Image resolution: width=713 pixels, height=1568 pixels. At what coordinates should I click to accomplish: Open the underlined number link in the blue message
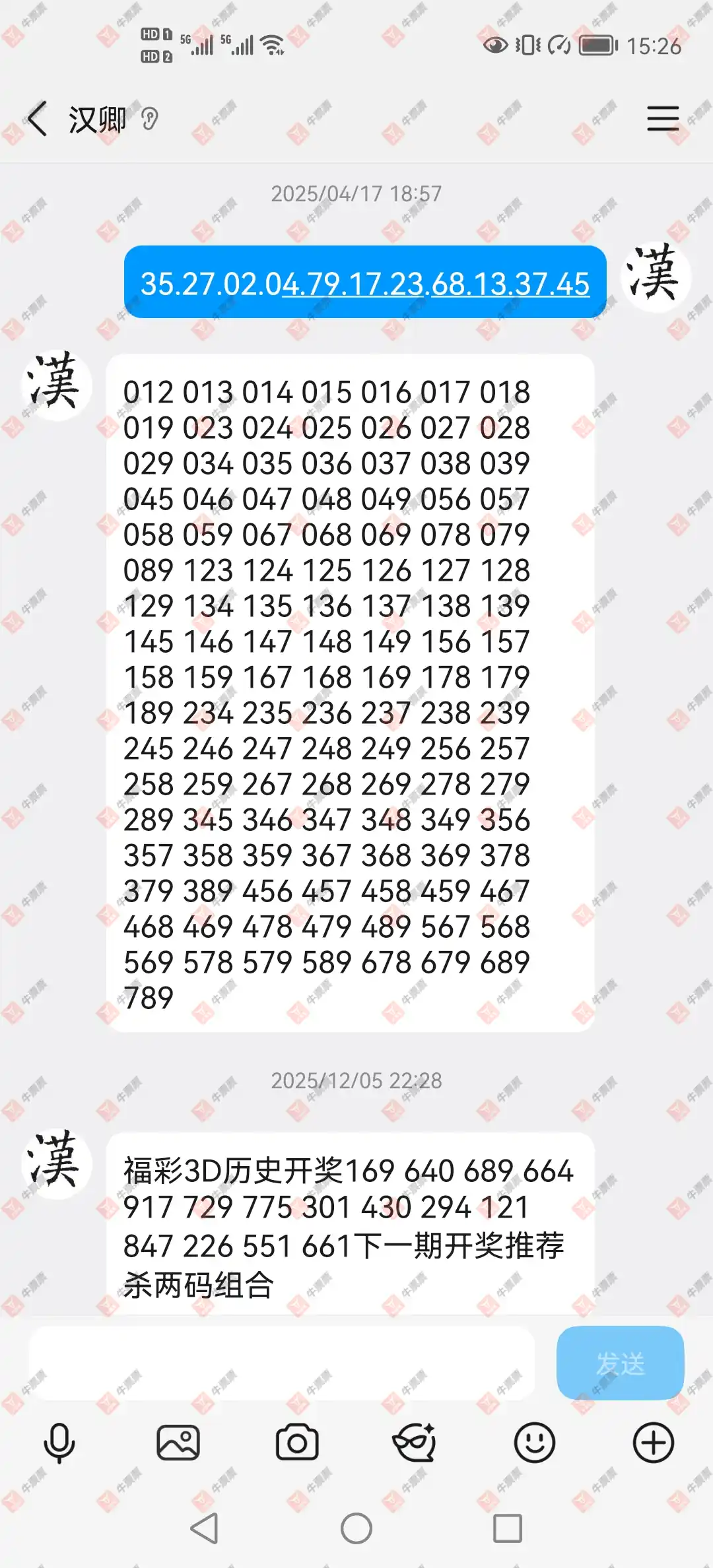pos(436,284)
